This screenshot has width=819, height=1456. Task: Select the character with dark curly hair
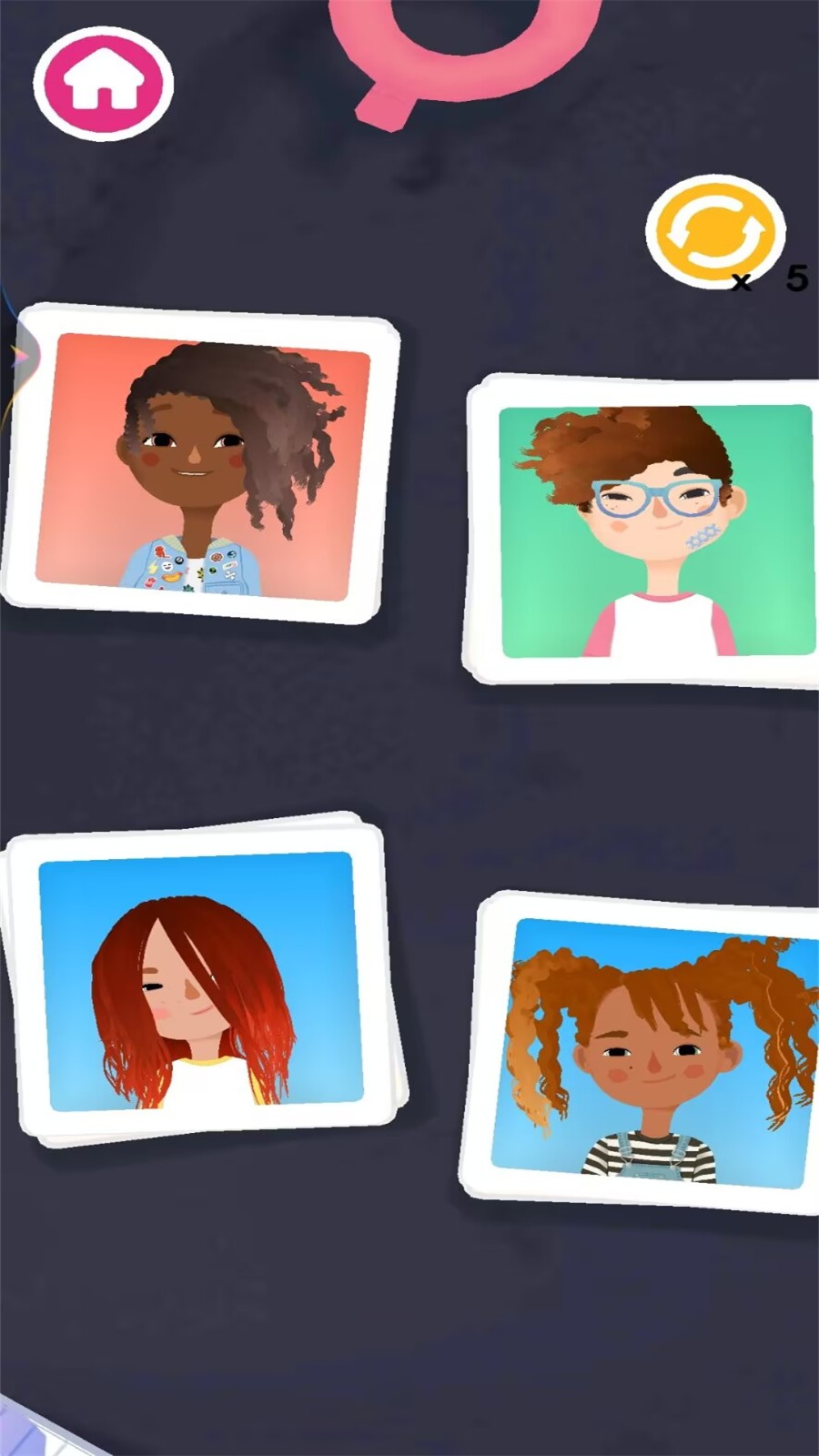tap(202, 465)
